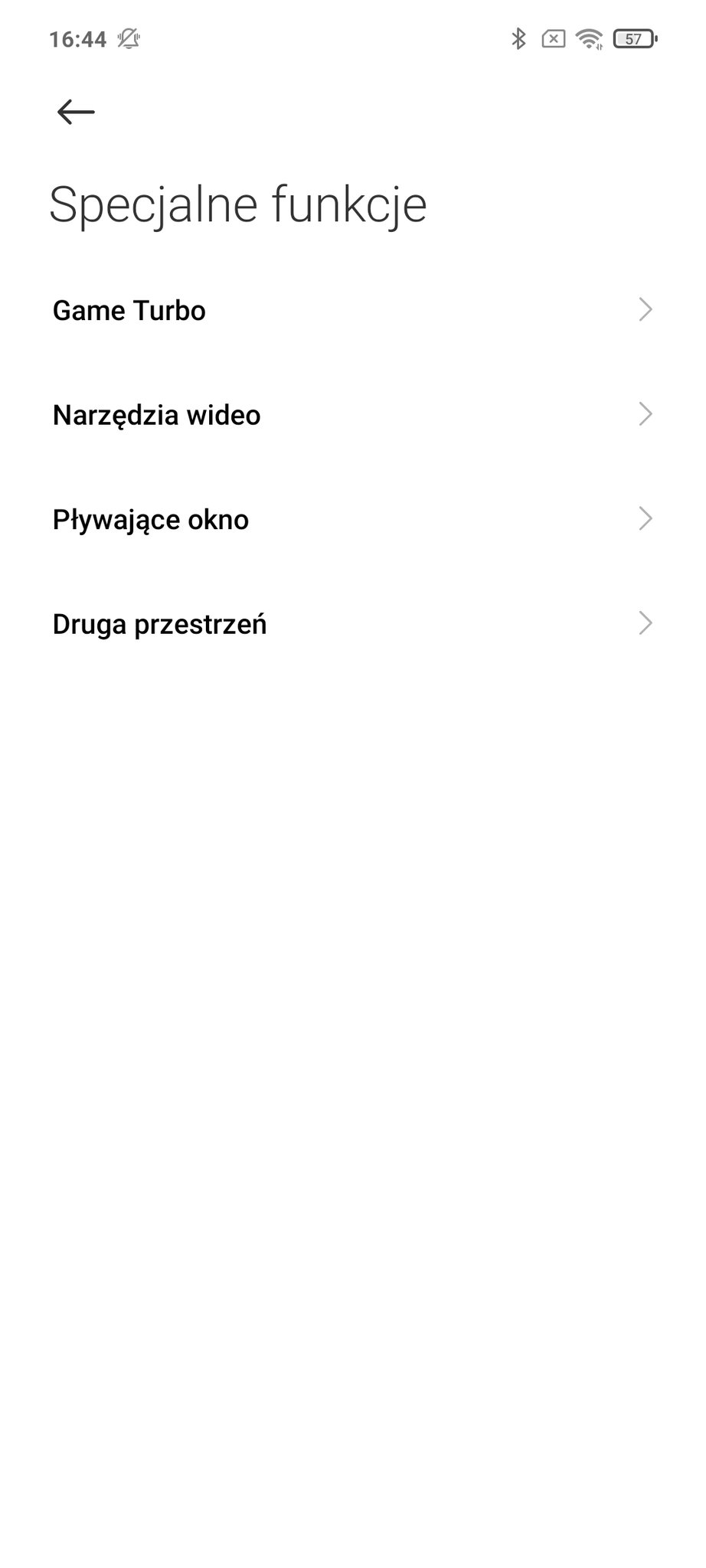Screen dimensions: 706x1568
Task: Open Game Turbo settings
Action: 353,310
